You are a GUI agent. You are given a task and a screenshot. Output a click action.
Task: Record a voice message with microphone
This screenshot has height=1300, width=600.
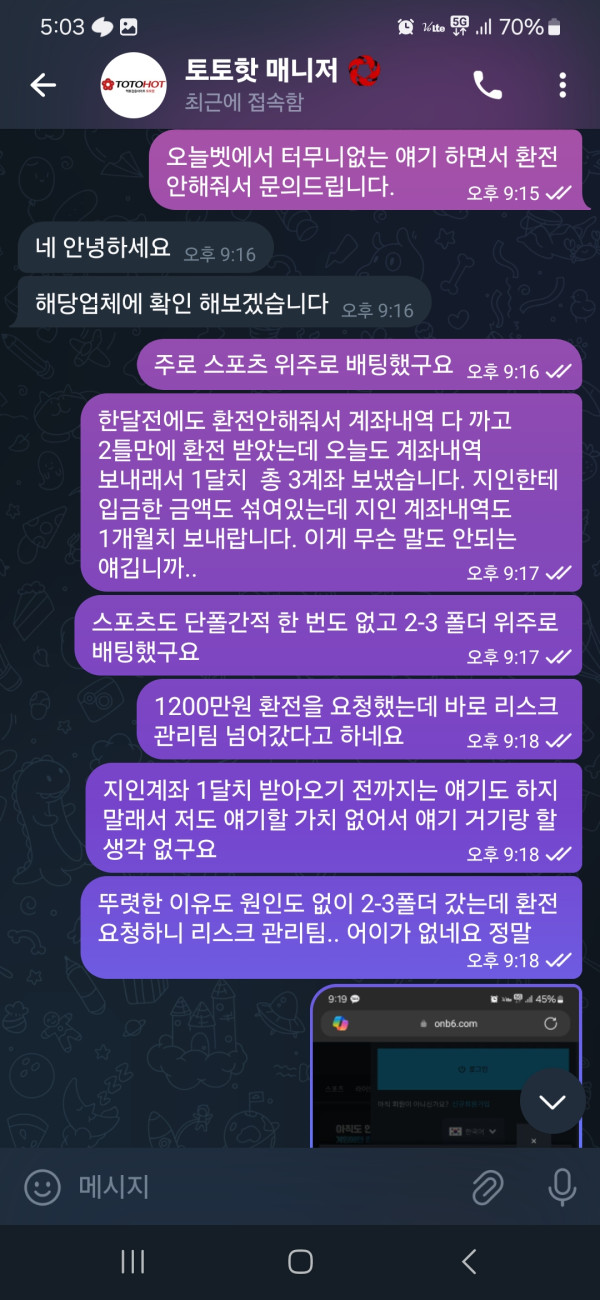pyautogui.click(x=562, y=1188)
